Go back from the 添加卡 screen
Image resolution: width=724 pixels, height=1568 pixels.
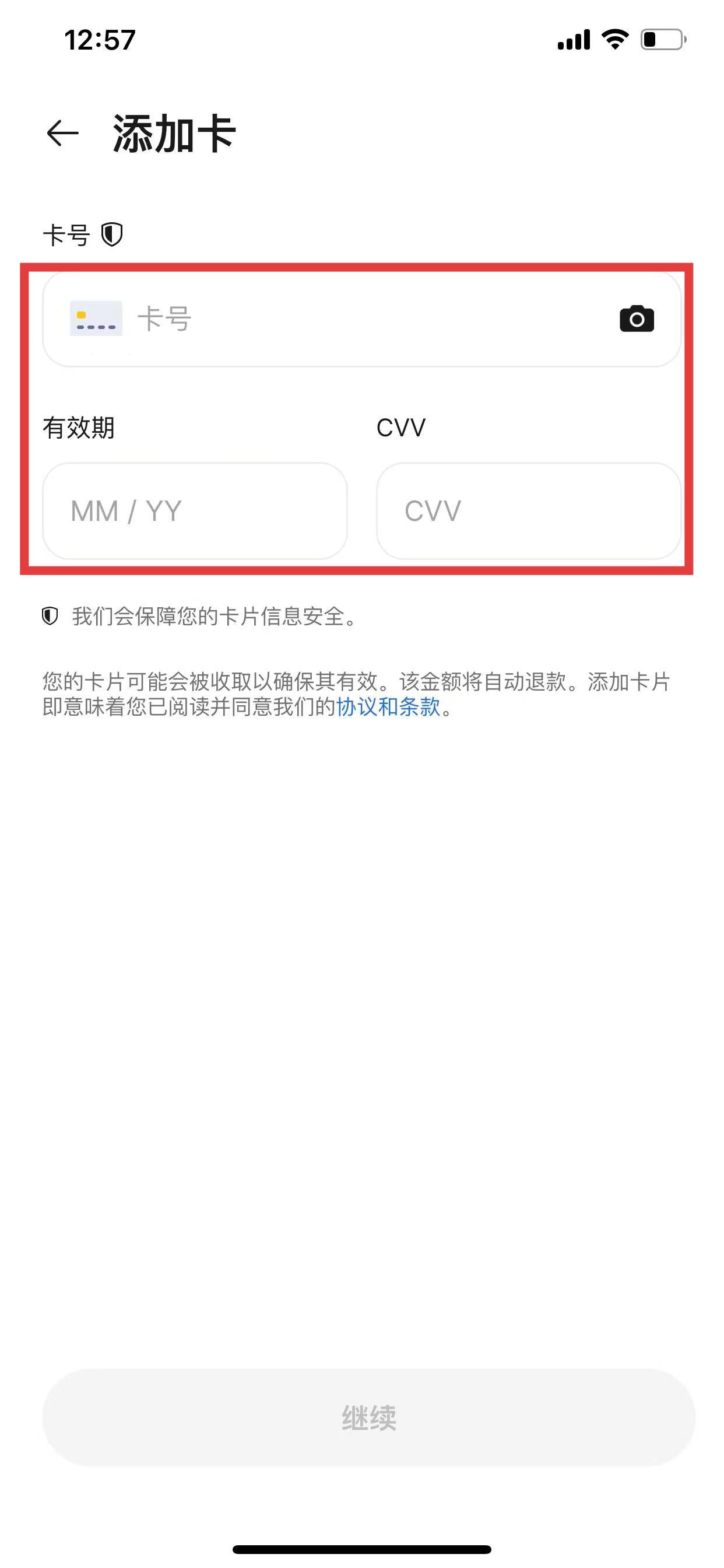pos(63,134)
